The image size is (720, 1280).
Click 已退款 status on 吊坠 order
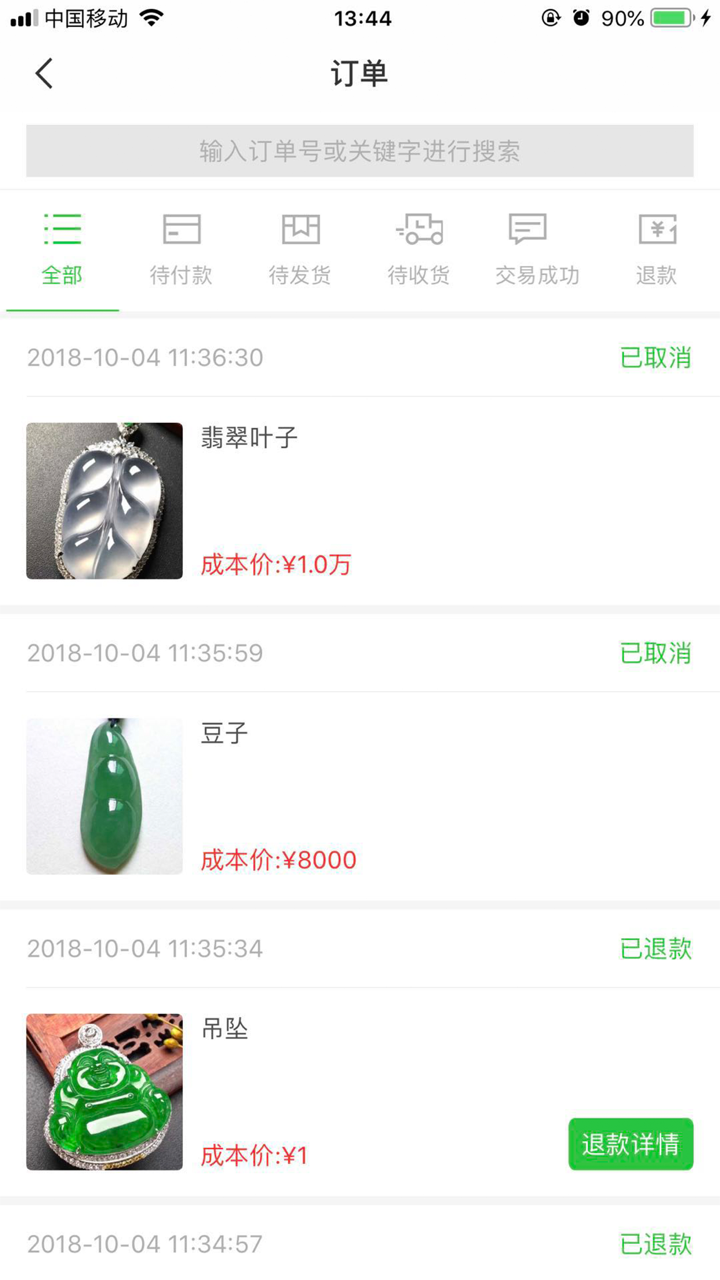tap(657, 948)
